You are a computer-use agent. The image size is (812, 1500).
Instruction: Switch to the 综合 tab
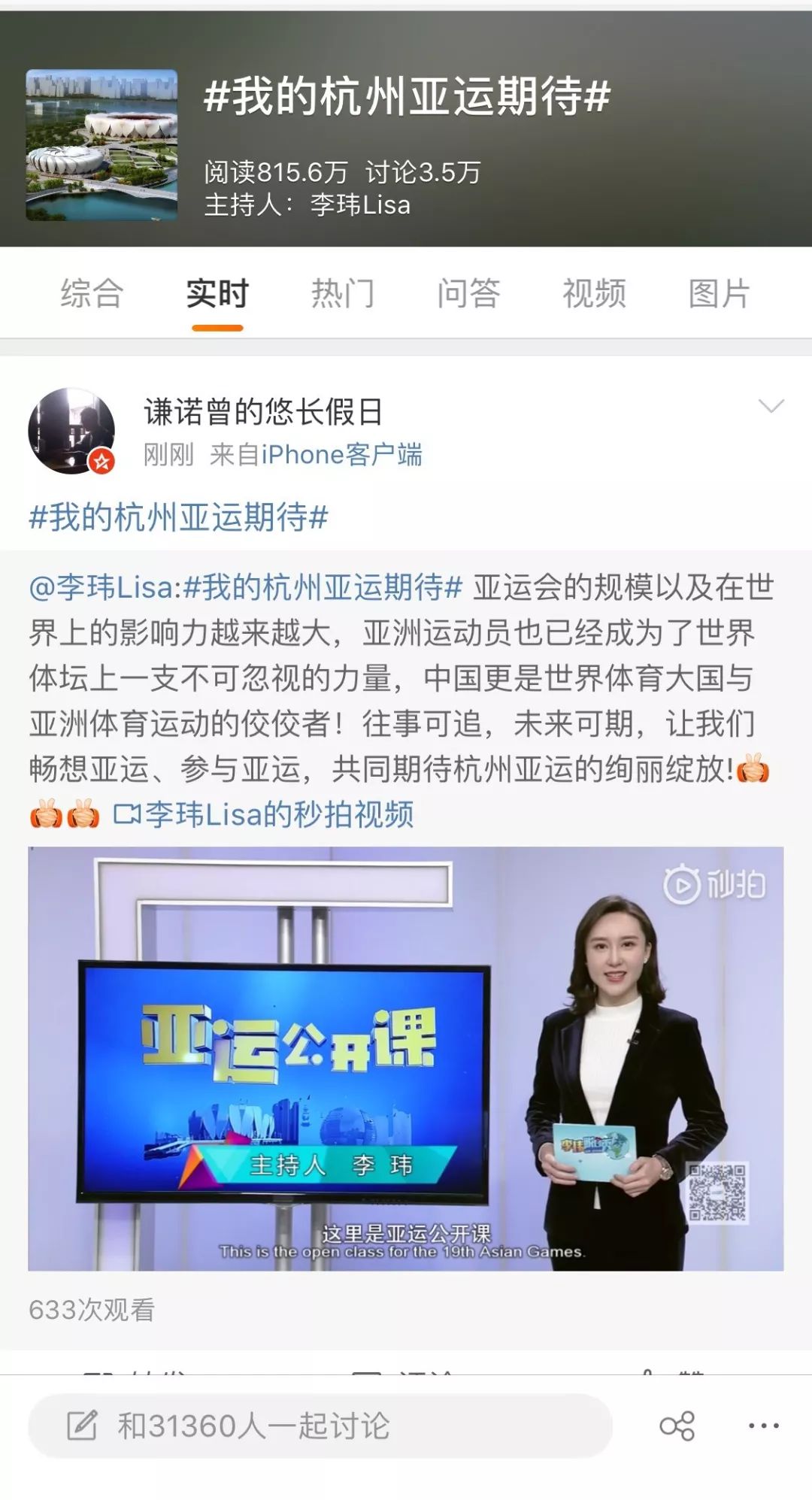[x=92, y=293]
